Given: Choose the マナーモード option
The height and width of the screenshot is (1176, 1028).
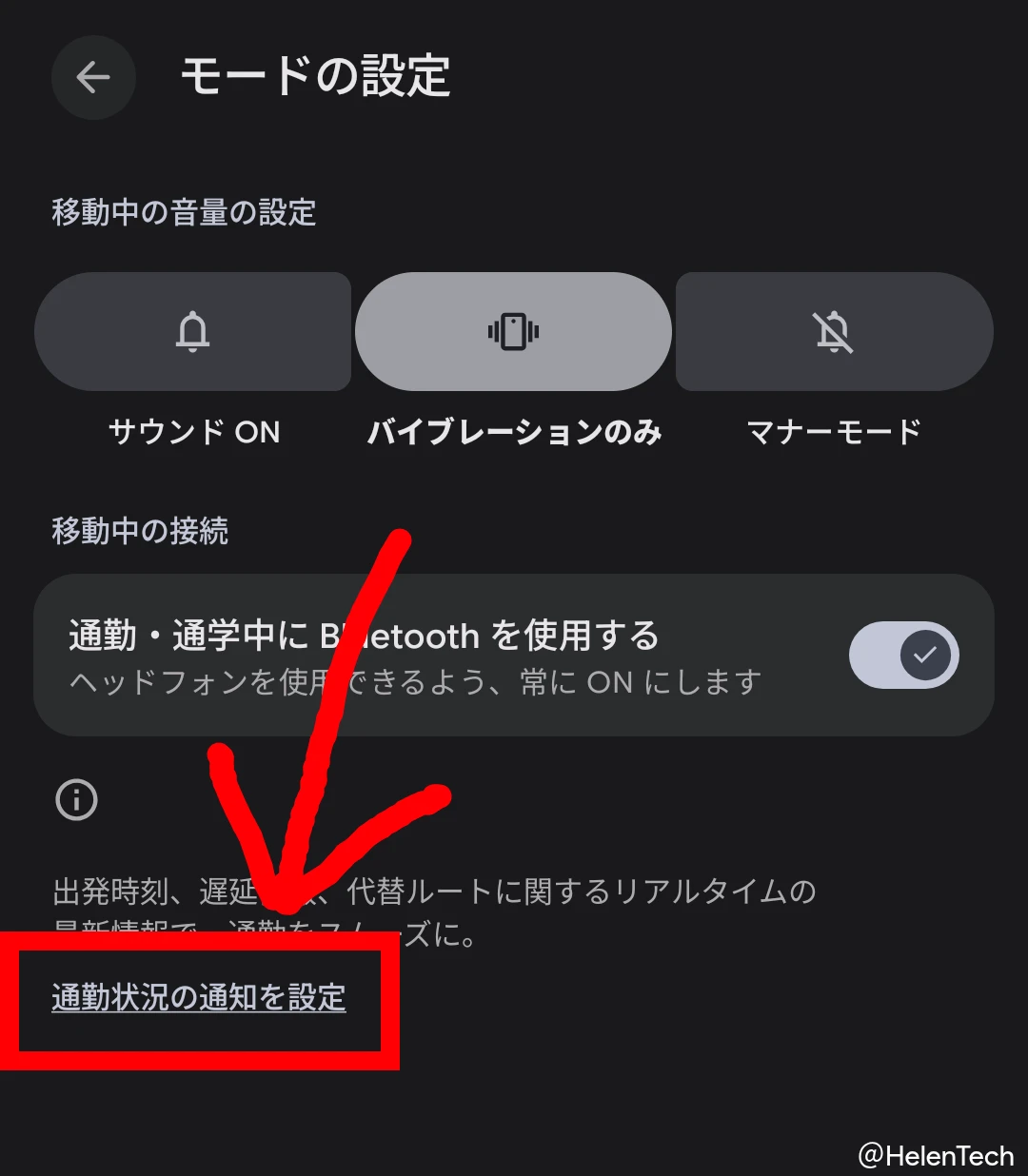Looking at the screenshot, I should click(833, 432).
